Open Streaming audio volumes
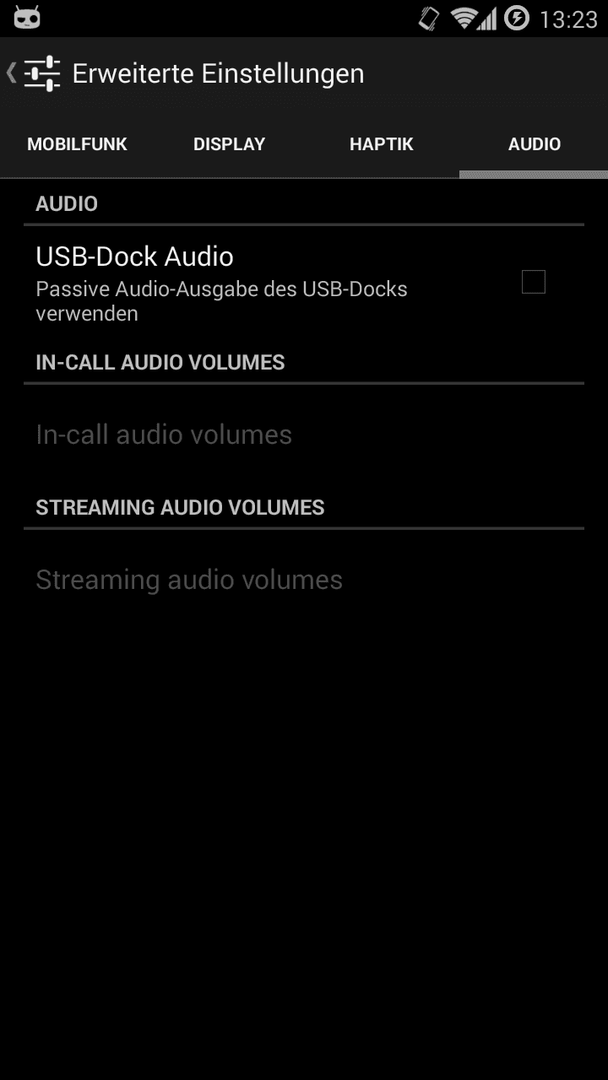Image resolution: width=608 pixels, height=1080 pixels. (304, 580)
